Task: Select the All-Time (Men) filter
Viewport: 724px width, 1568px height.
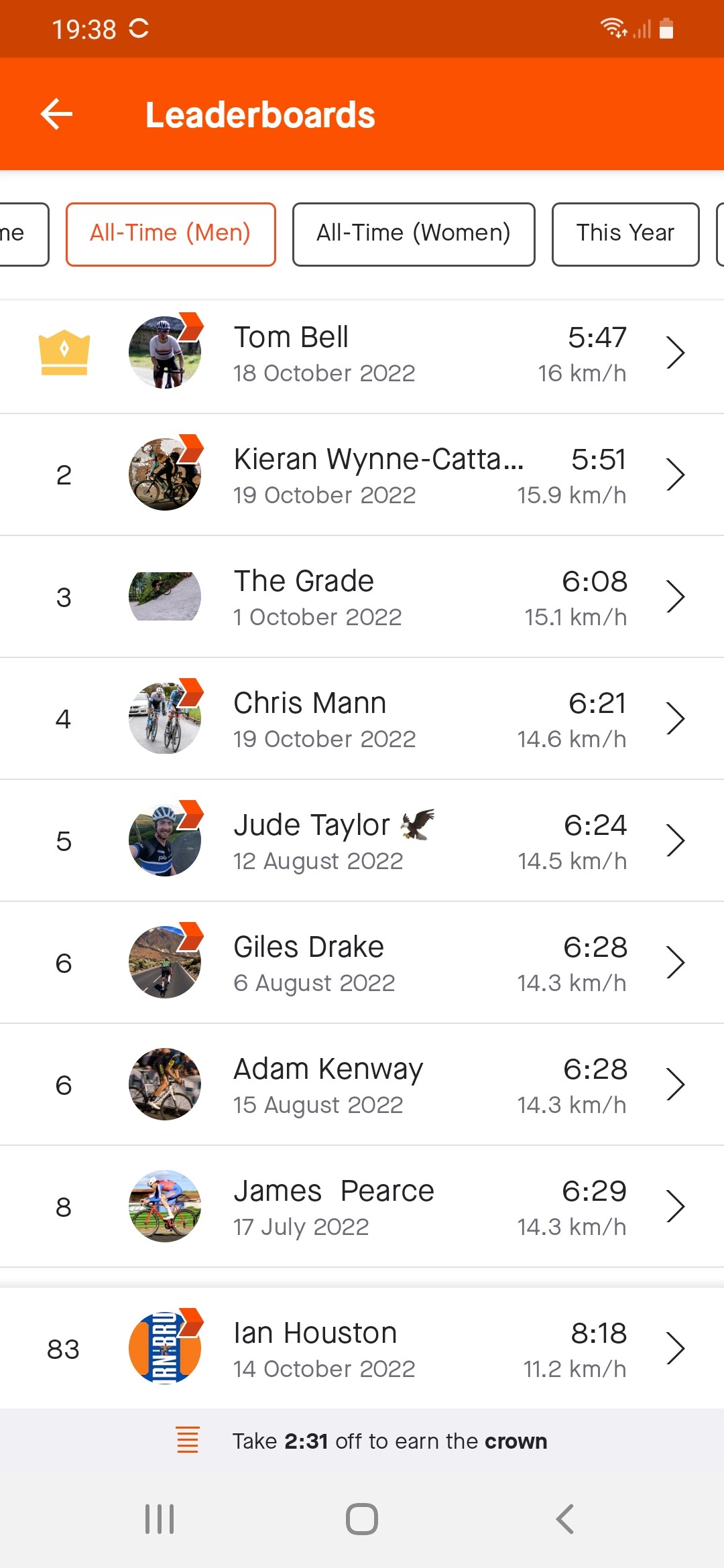Action: [x=170, y=234]
